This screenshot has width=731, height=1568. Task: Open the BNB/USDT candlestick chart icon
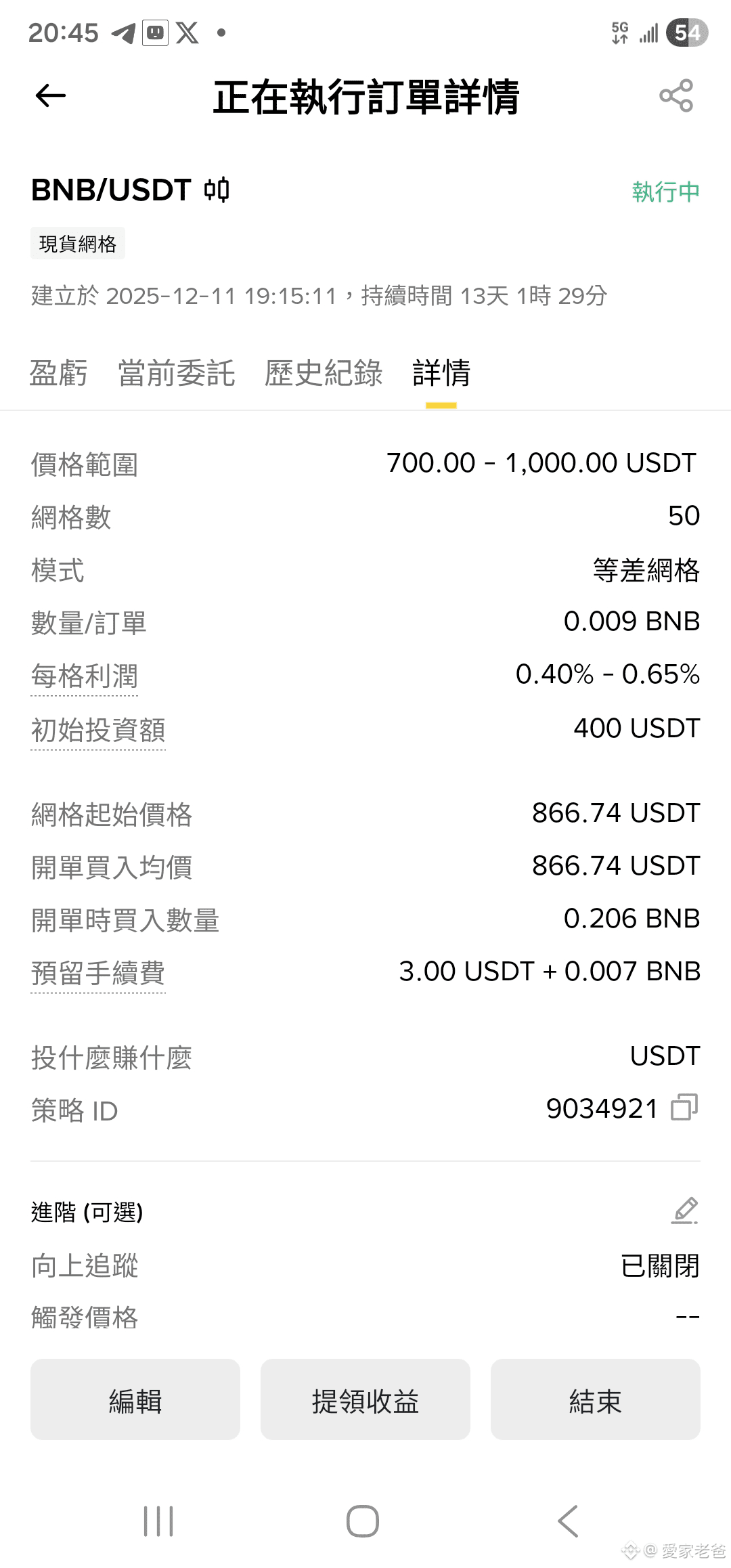(x=217, y=190)
